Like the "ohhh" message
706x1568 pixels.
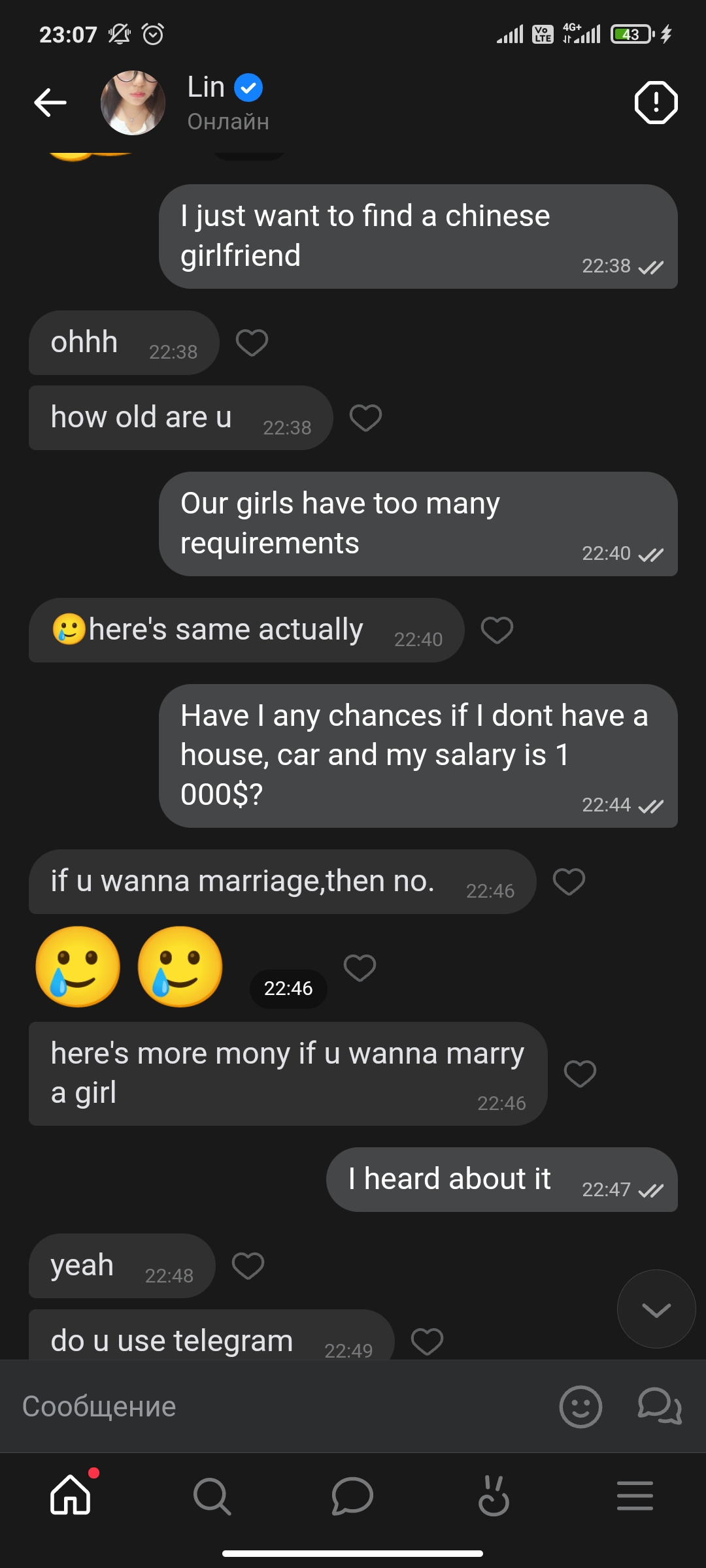pos(252,342)
